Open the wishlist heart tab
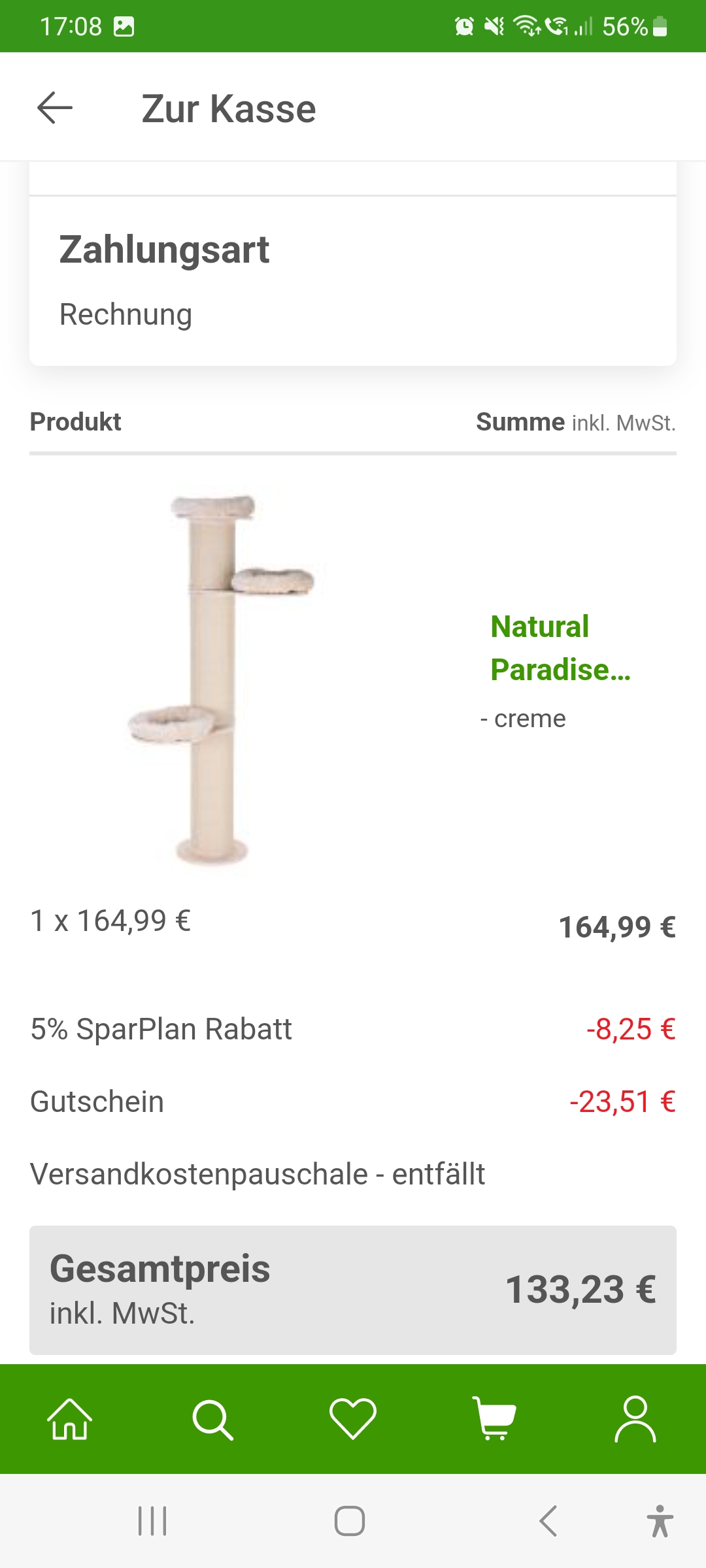 point(353,1419)
